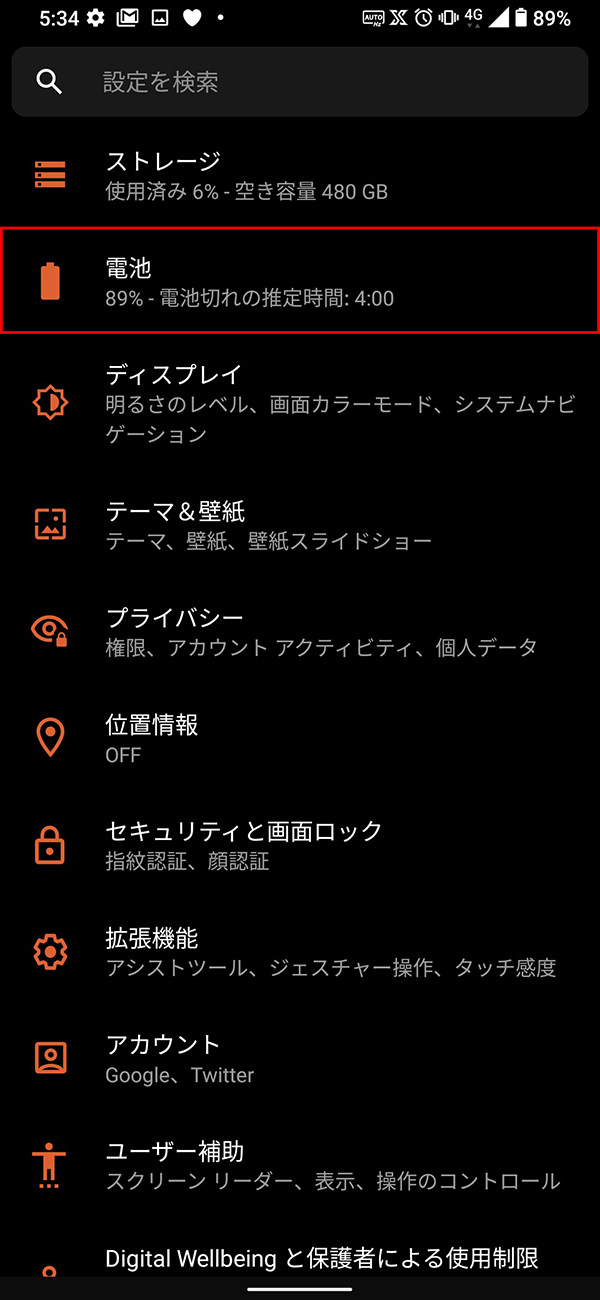Open ストレージ settings

(300, 175)
